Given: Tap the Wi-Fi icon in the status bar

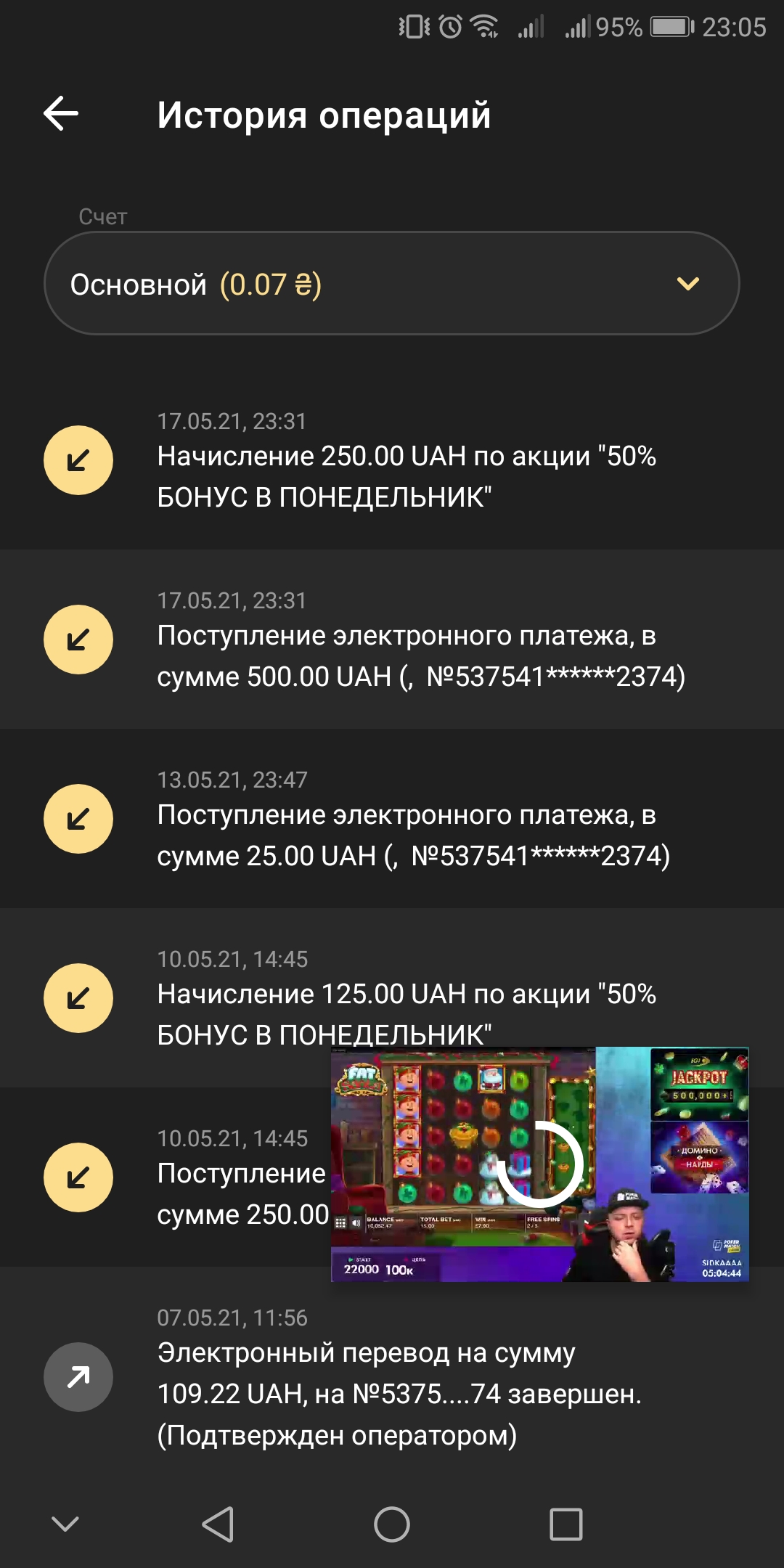Looking at the screenshot, I should tap(485, 25).
